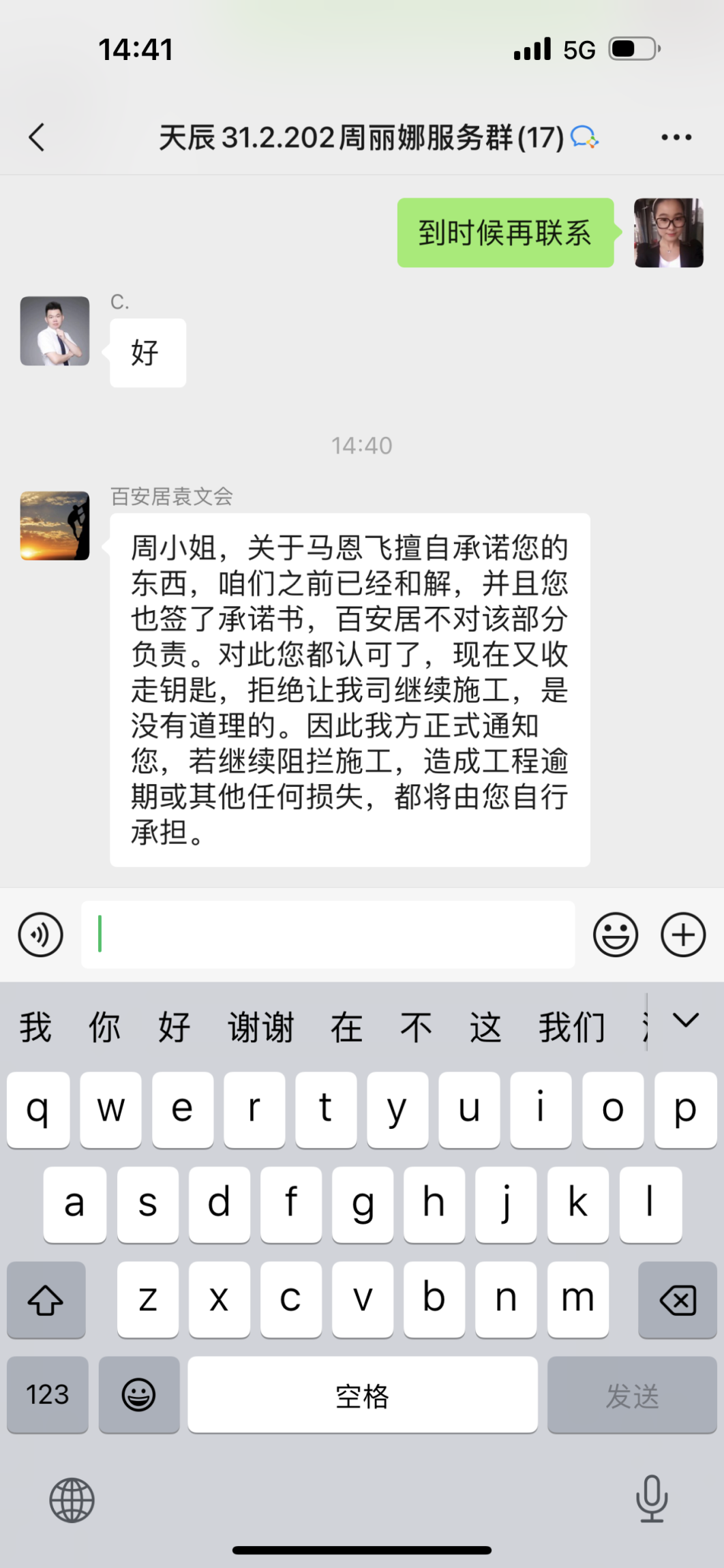
Task: View profile of 百安居袁文会 via avatar
Action: tap(55, 525)
